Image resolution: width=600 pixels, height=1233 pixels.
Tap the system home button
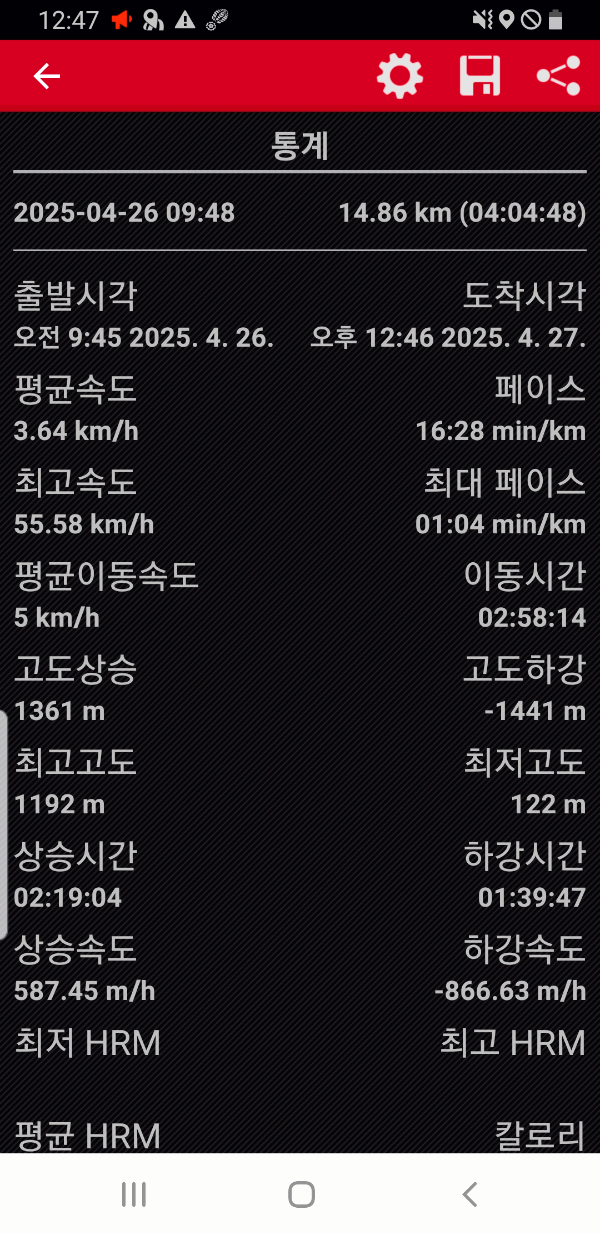tap(301, 1193)
